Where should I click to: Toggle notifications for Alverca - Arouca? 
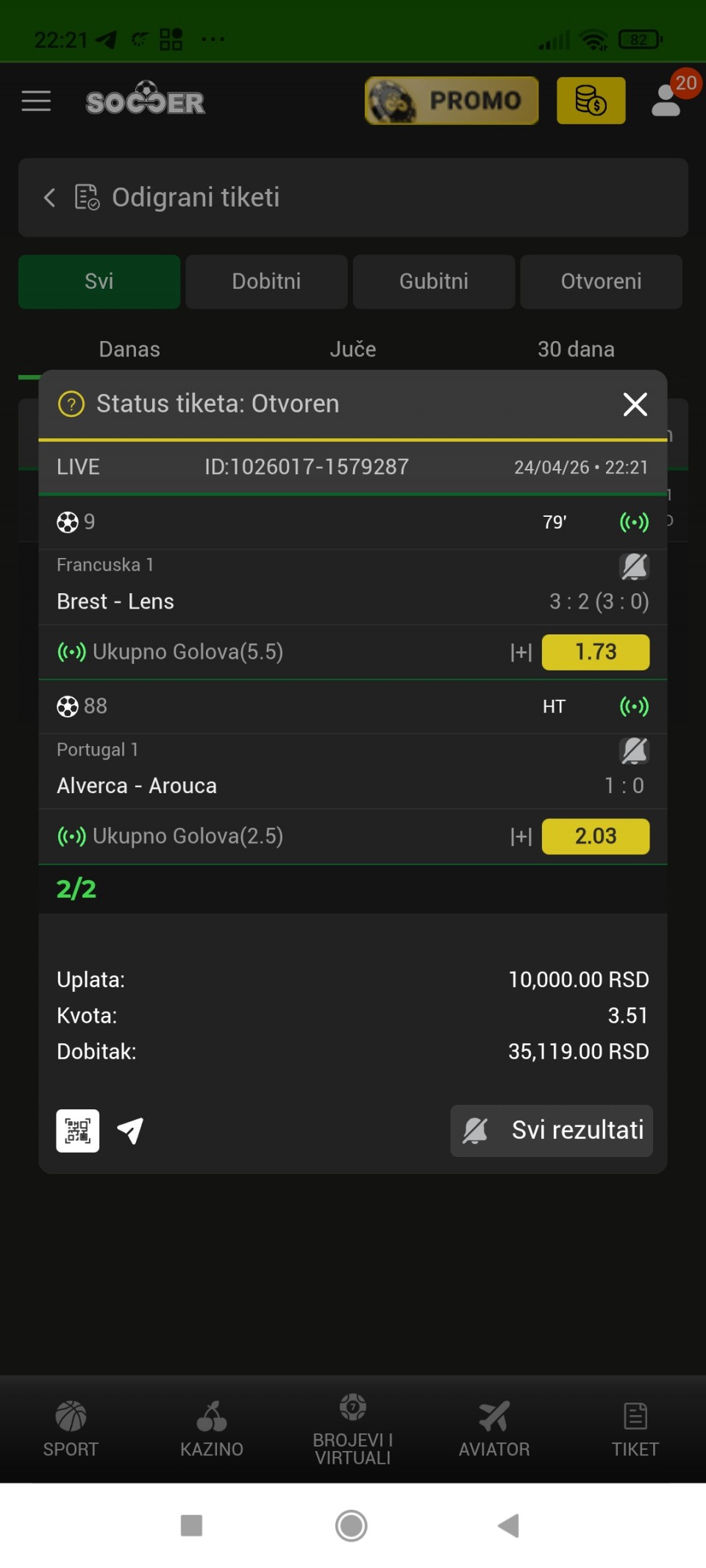point(634,751)
